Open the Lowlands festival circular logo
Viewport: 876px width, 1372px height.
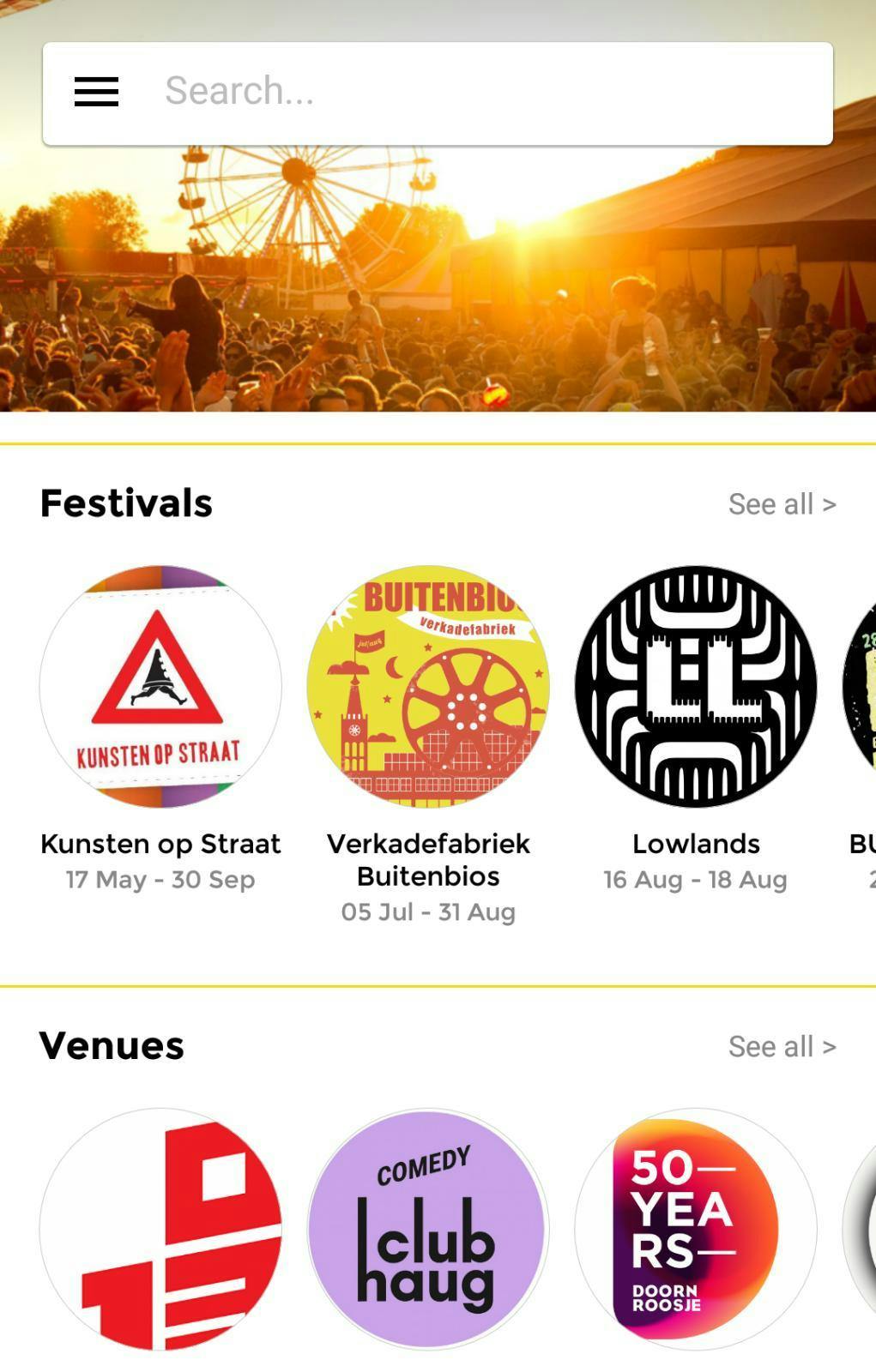tap(695, 686)
